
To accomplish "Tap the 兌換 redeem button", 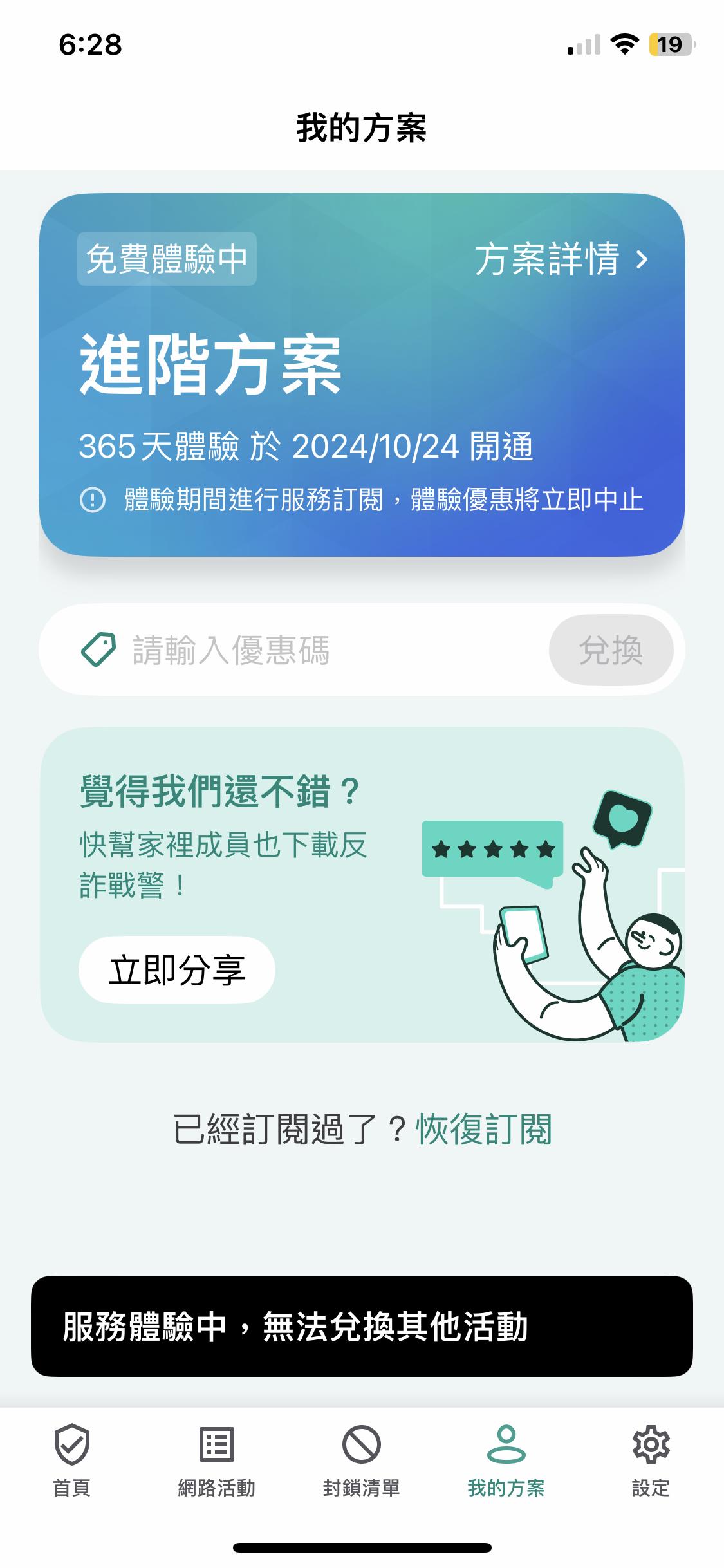I will click(611, 650).
